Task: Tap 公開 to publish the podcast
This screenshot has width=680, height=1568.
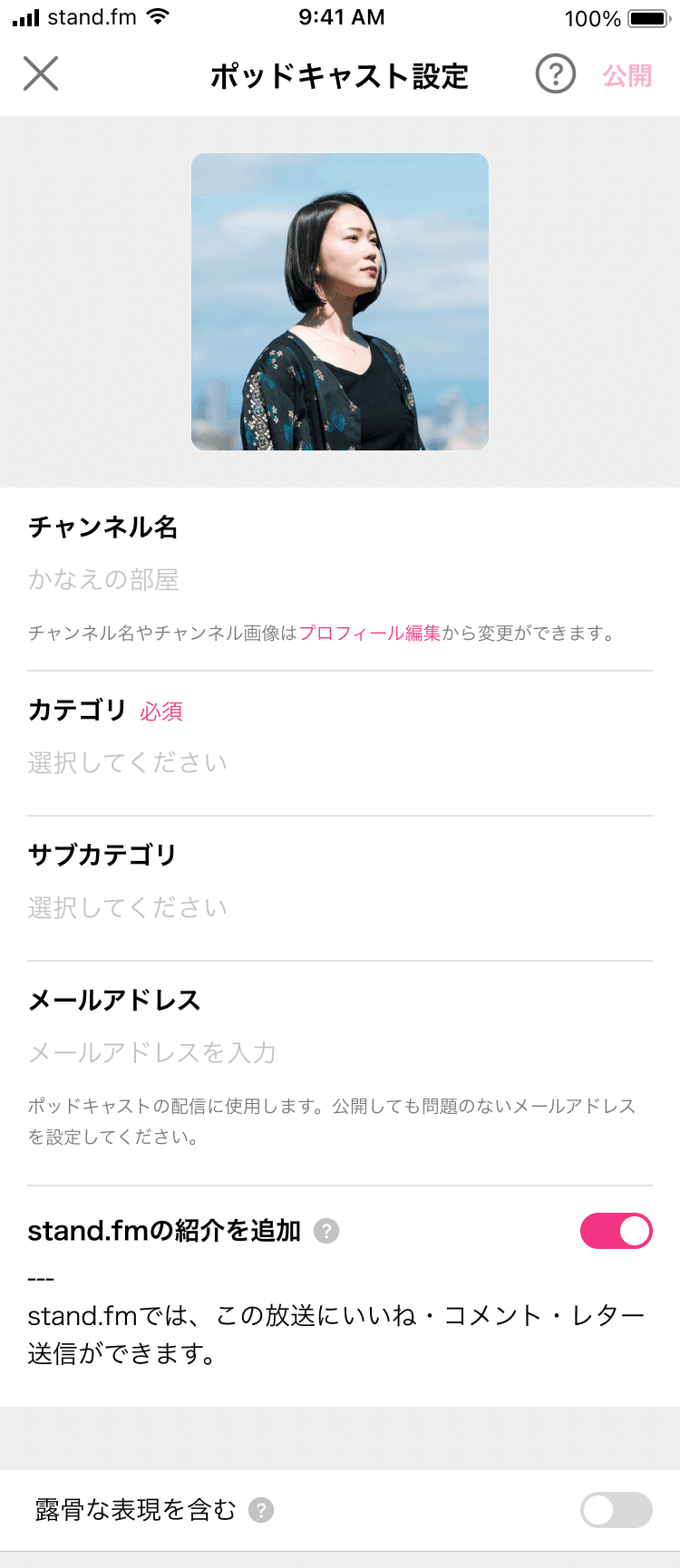Action: tap(631, 77)
